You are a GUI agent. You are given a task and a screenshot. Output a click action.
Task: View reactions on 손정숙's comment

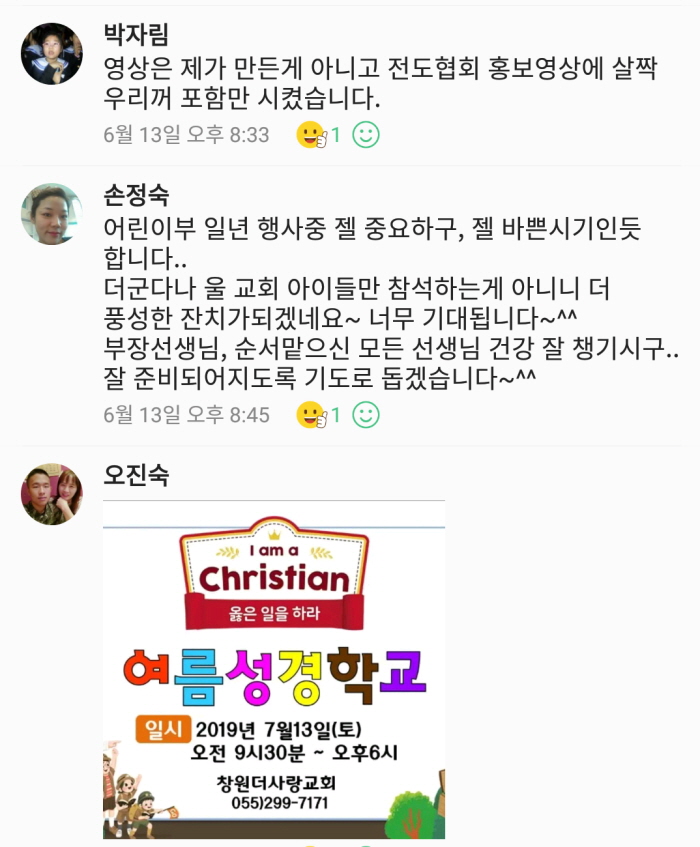coord(319,415)
